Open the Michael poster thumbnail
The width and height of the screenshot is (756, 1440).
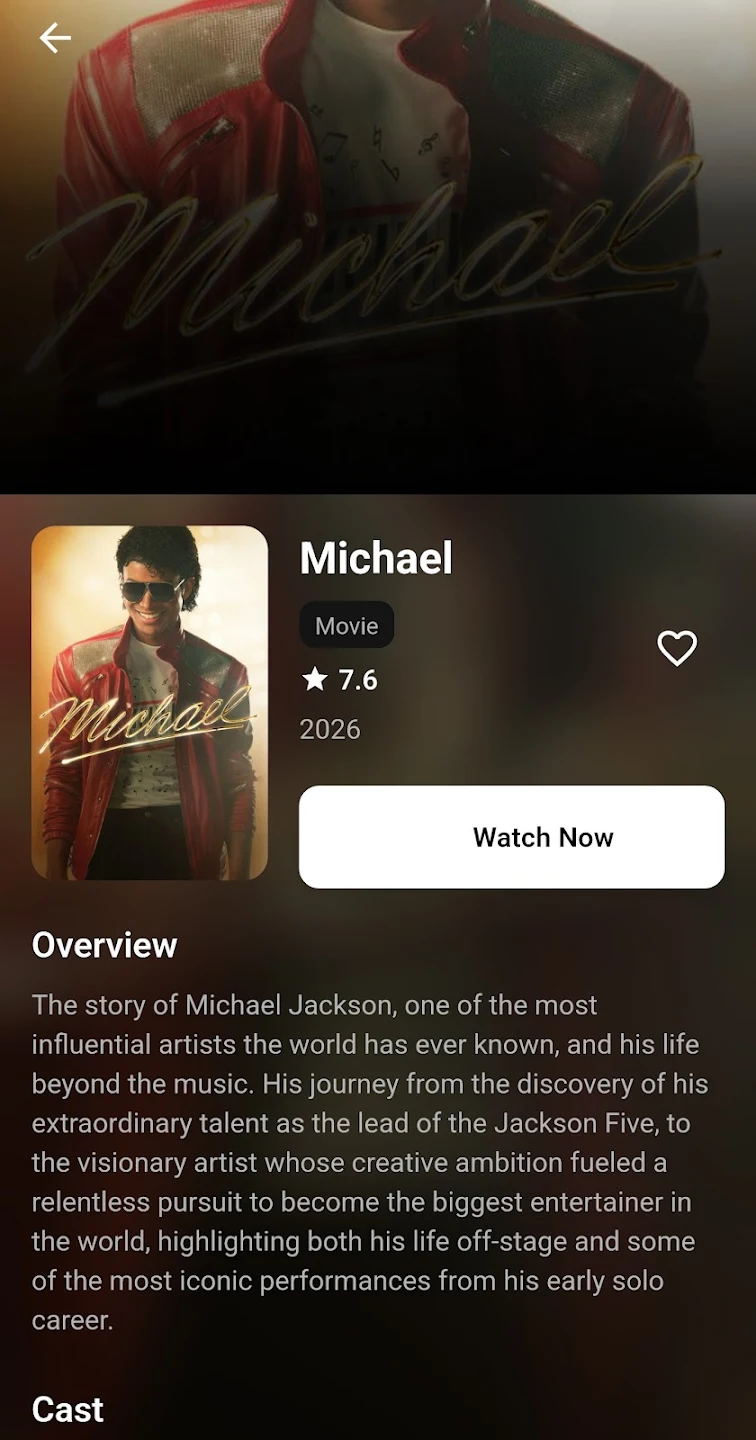[150, 703]
